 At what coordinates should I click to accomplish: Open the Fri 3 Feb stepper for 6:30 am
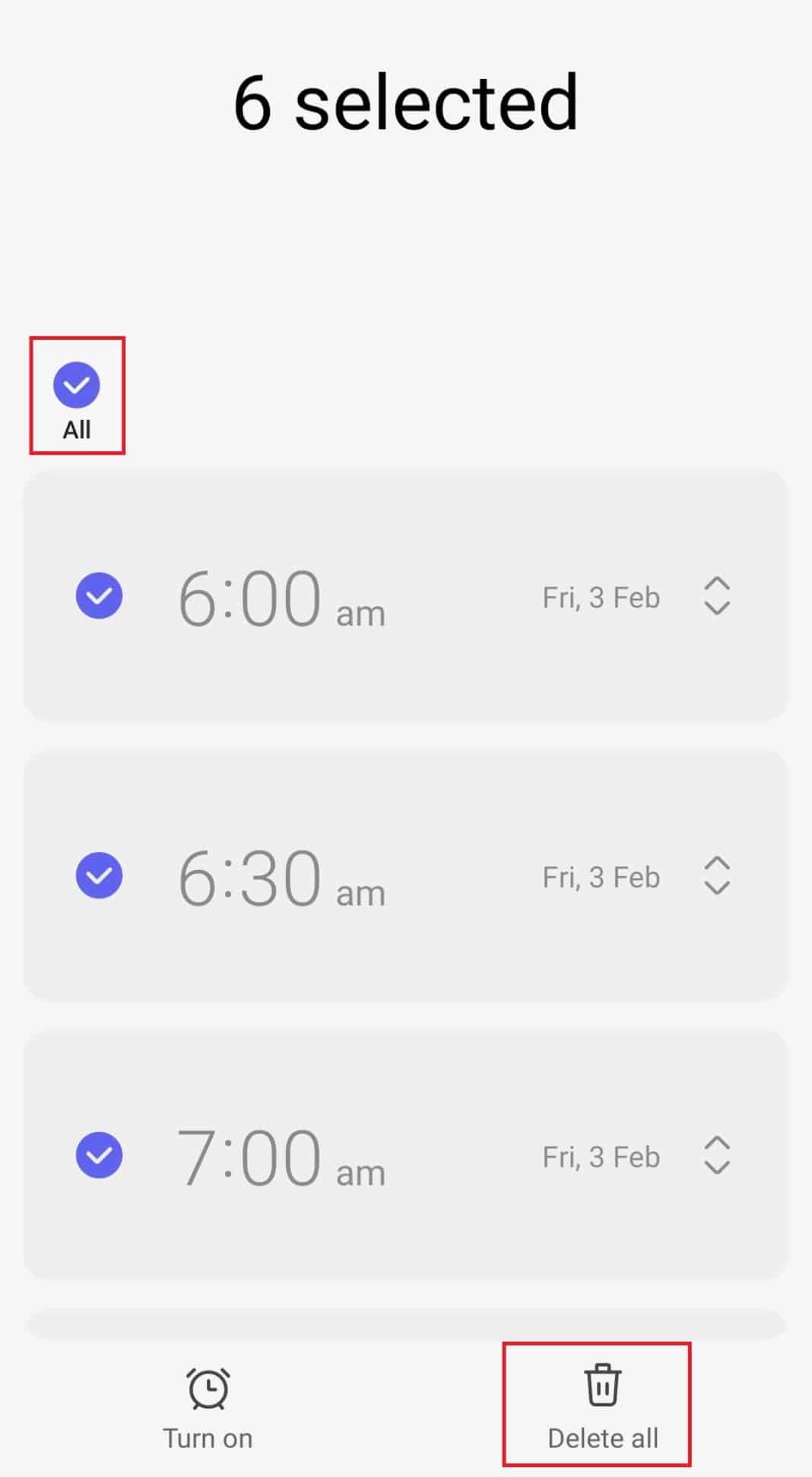point(715,876)
